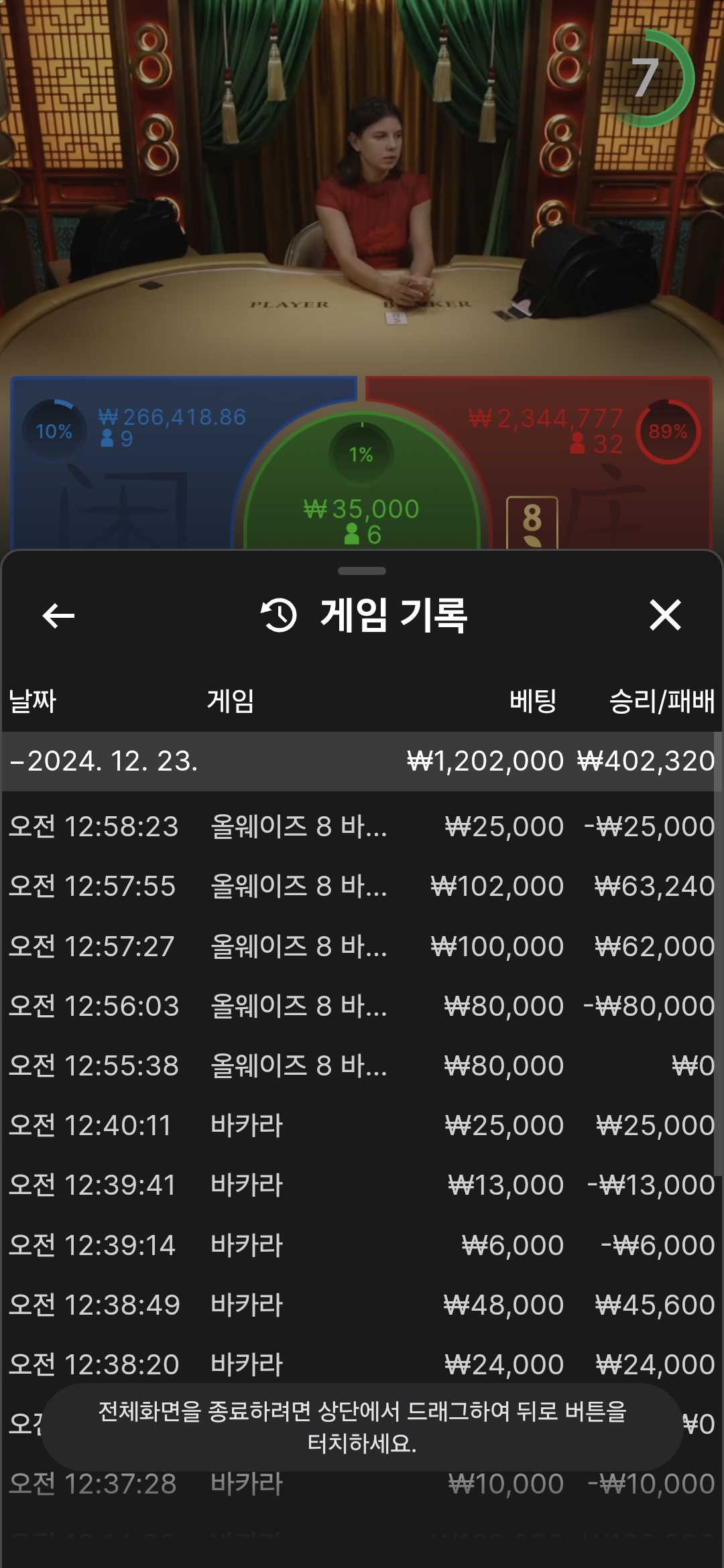Open the 12:56:03 game record
The width and height of the screenshot is (724, 1568).
point(361,1006)
